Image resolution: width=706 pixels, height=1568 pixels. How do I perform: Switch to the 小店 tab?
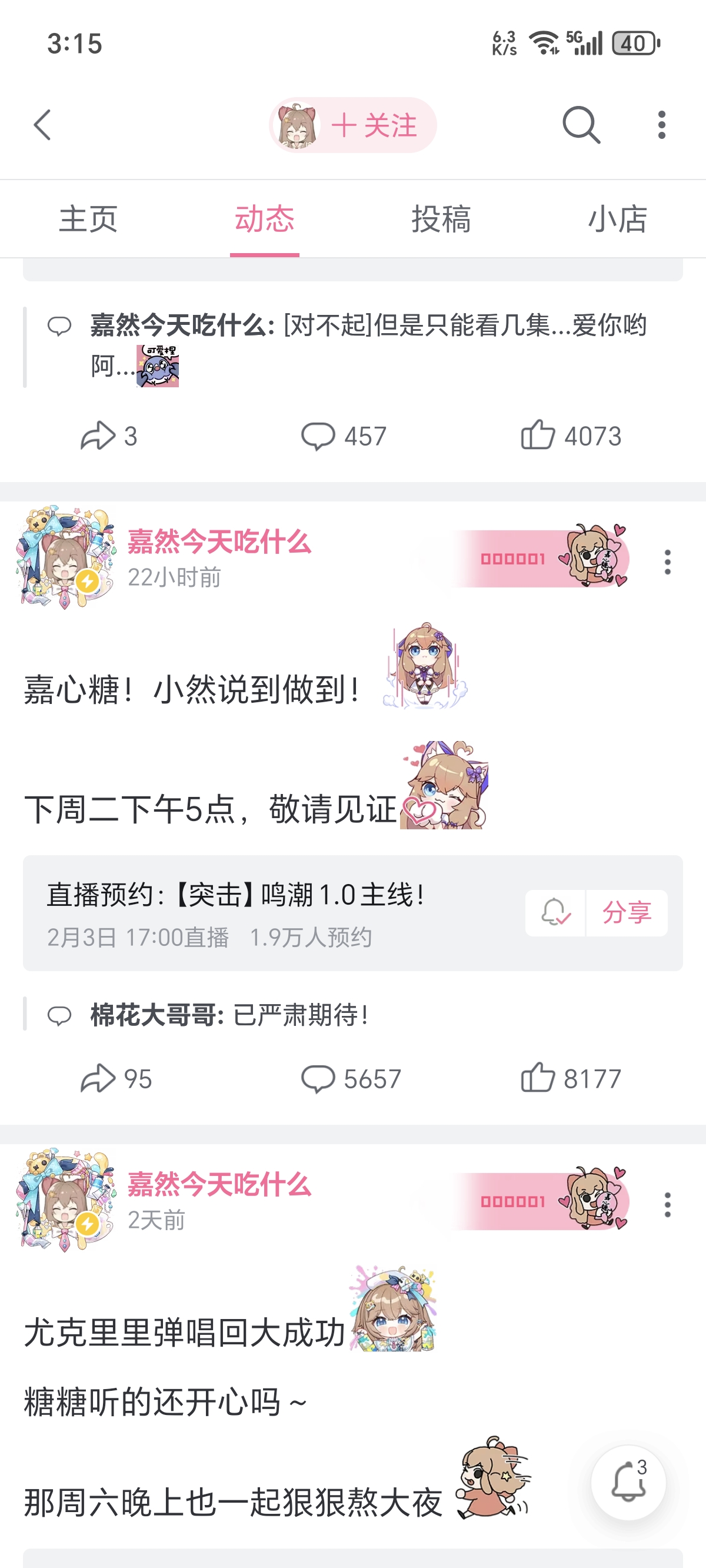(x=617, y=219)
